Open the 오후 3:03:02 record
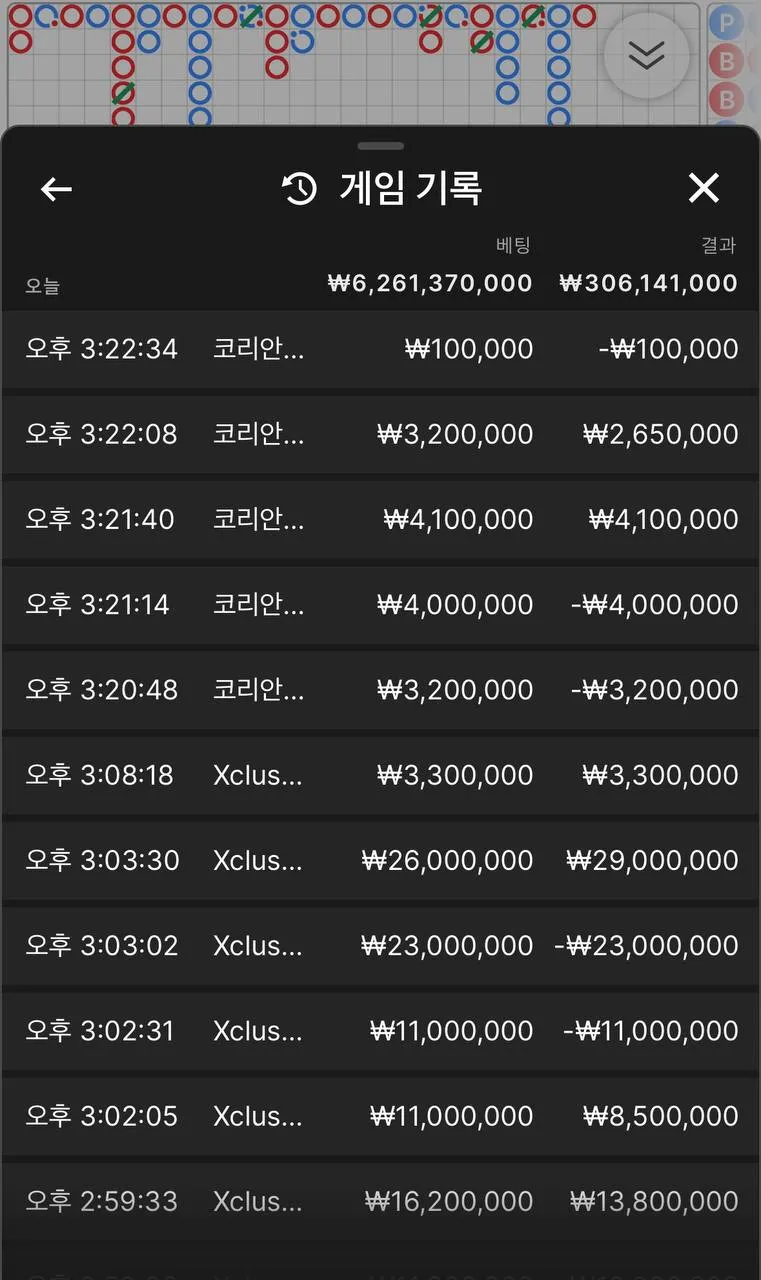This screenshot has width=761, height=1280. tap(380, 945)
